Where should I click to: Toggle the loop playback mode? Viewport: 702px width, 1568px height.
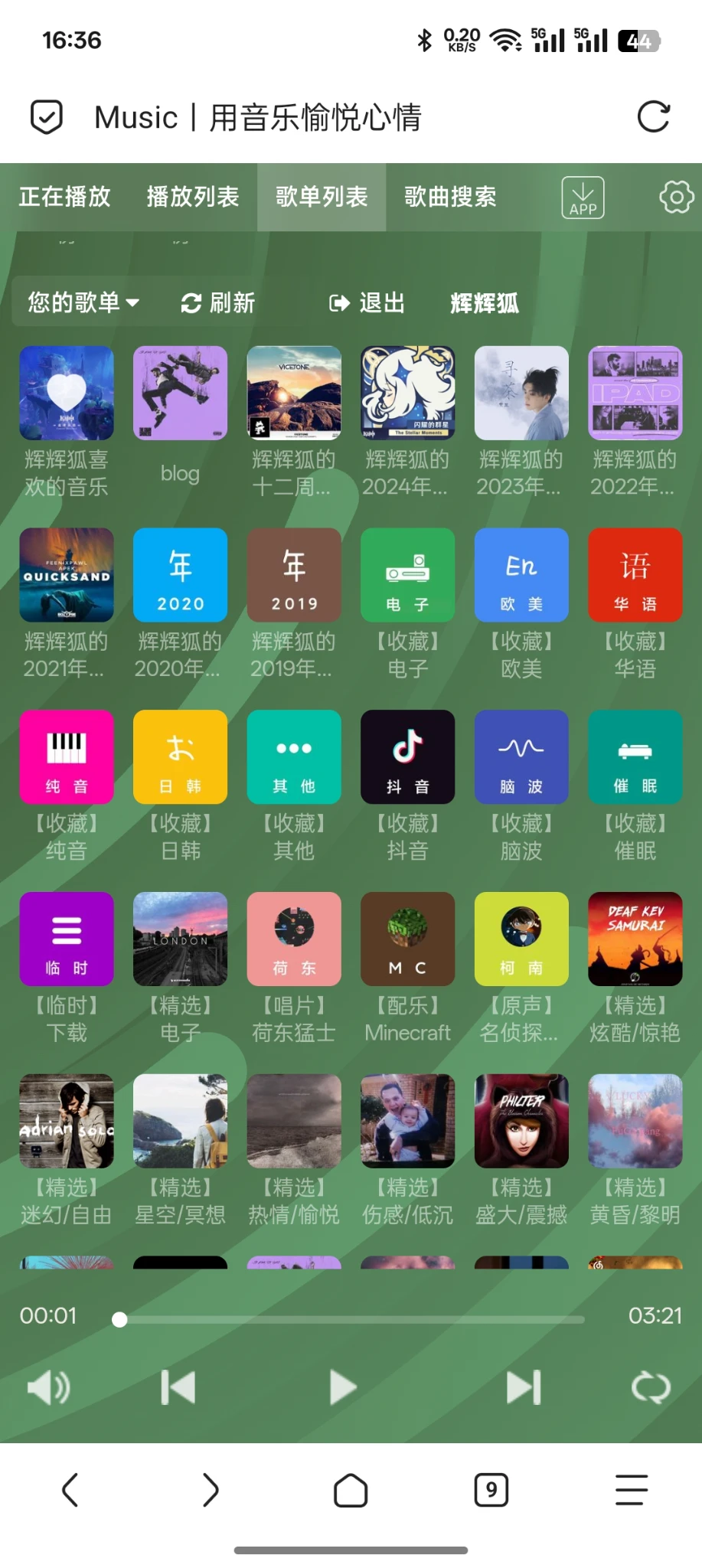pos(651,1387)
